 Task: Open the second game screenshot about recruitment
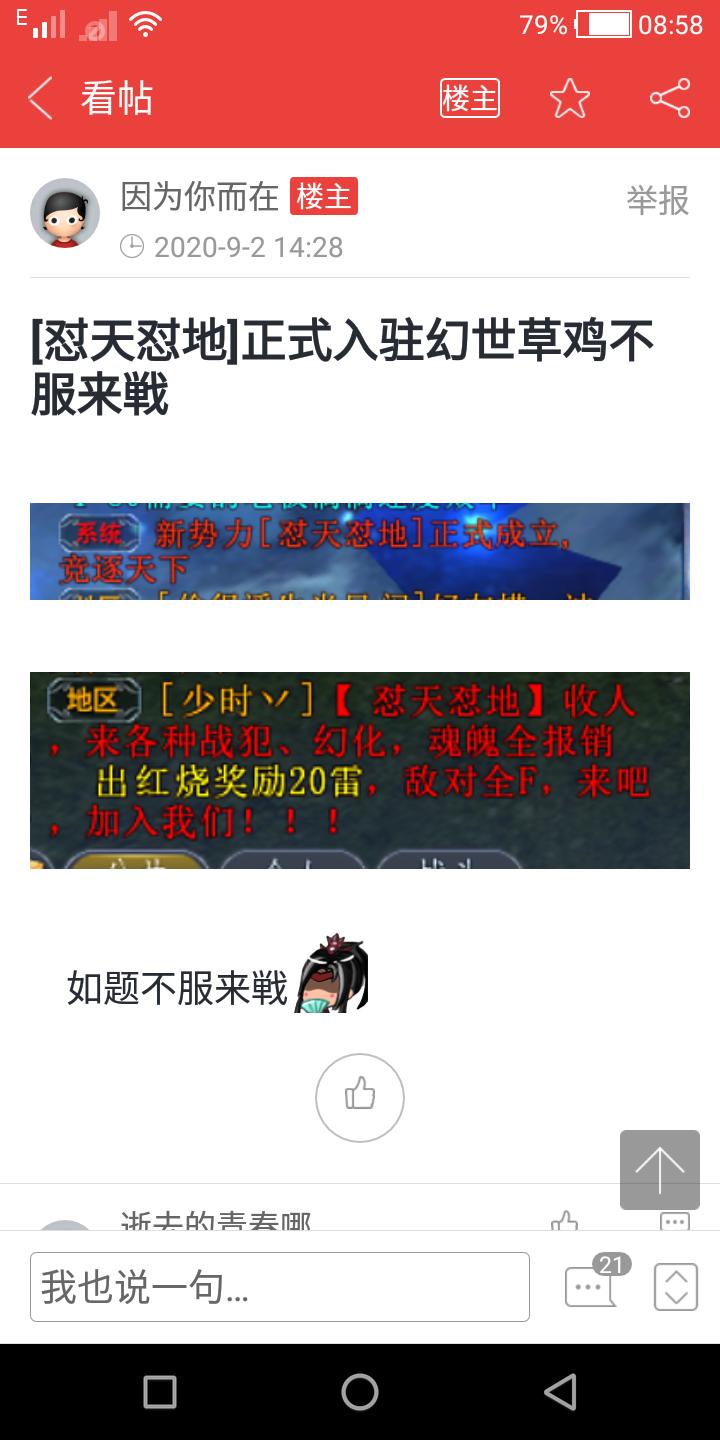(x=360, y=770)
